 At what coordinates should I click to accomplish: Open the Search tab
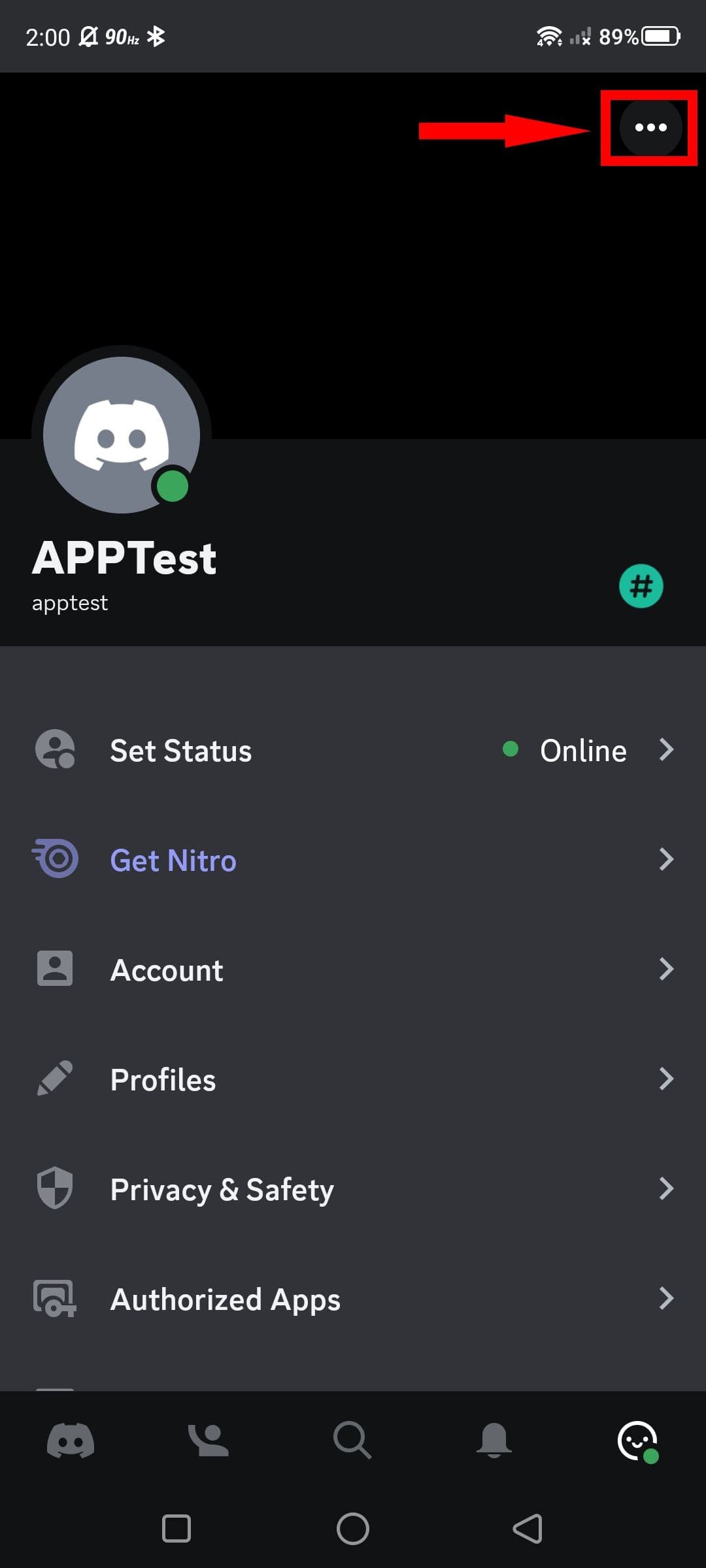pyautogui.click(x=352, y=1440)
